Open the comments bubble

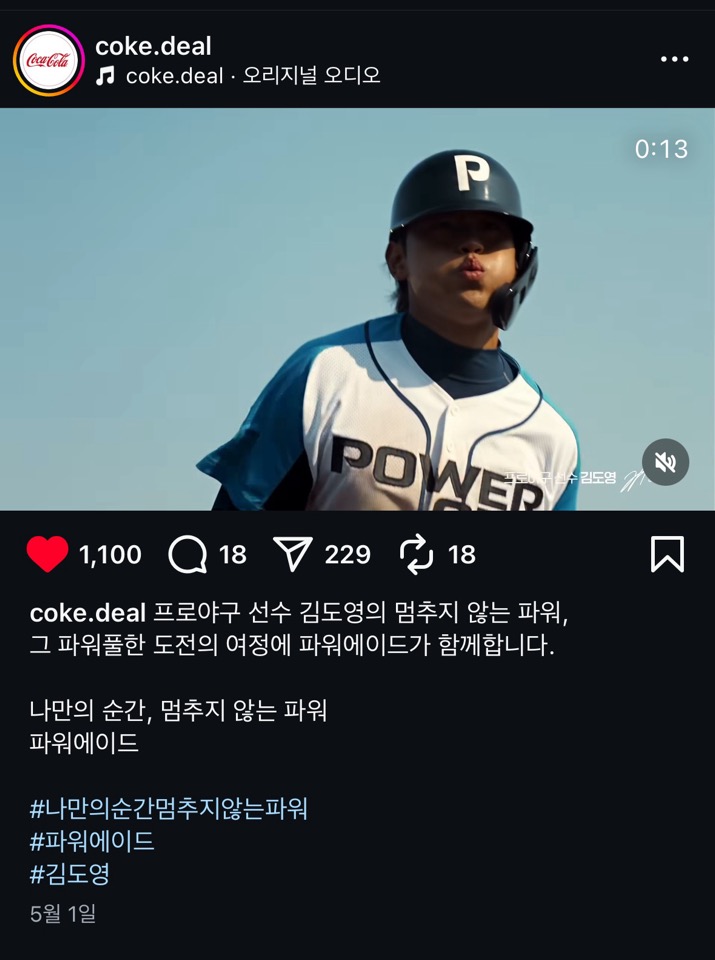(x=187, y=554)
